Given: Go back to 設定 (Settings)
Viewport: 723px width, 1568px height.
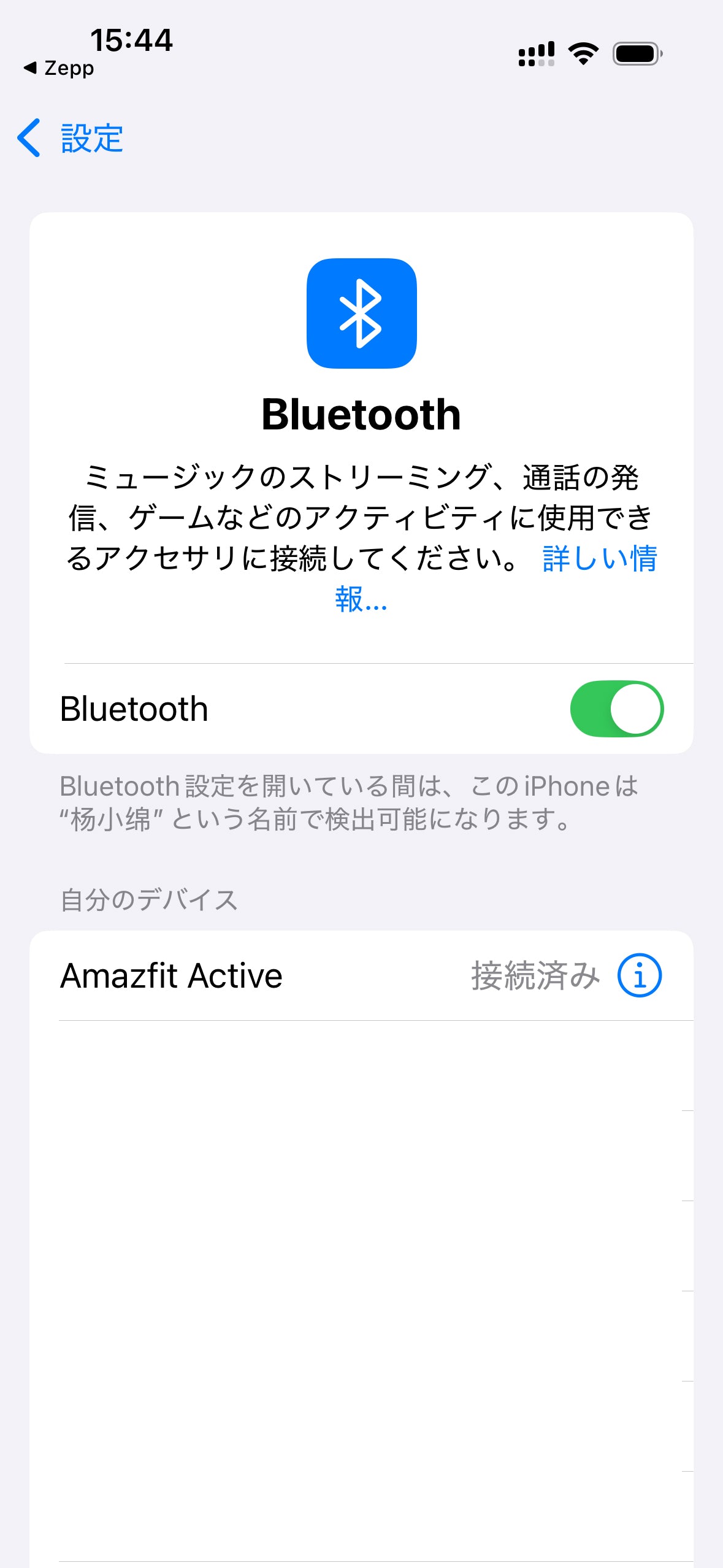Looking at the screenshot, I should [x=71, y=138].
